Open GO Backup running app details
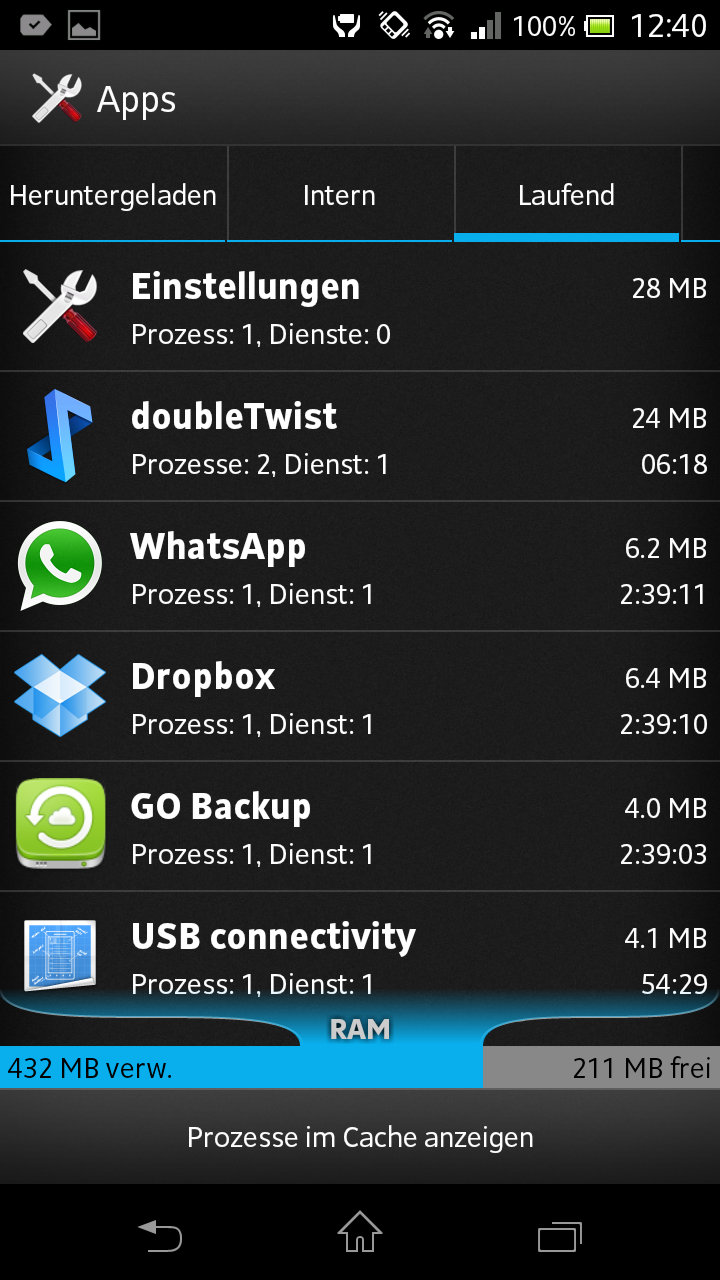Screen dimensions: 720x1280 [360, 827]
